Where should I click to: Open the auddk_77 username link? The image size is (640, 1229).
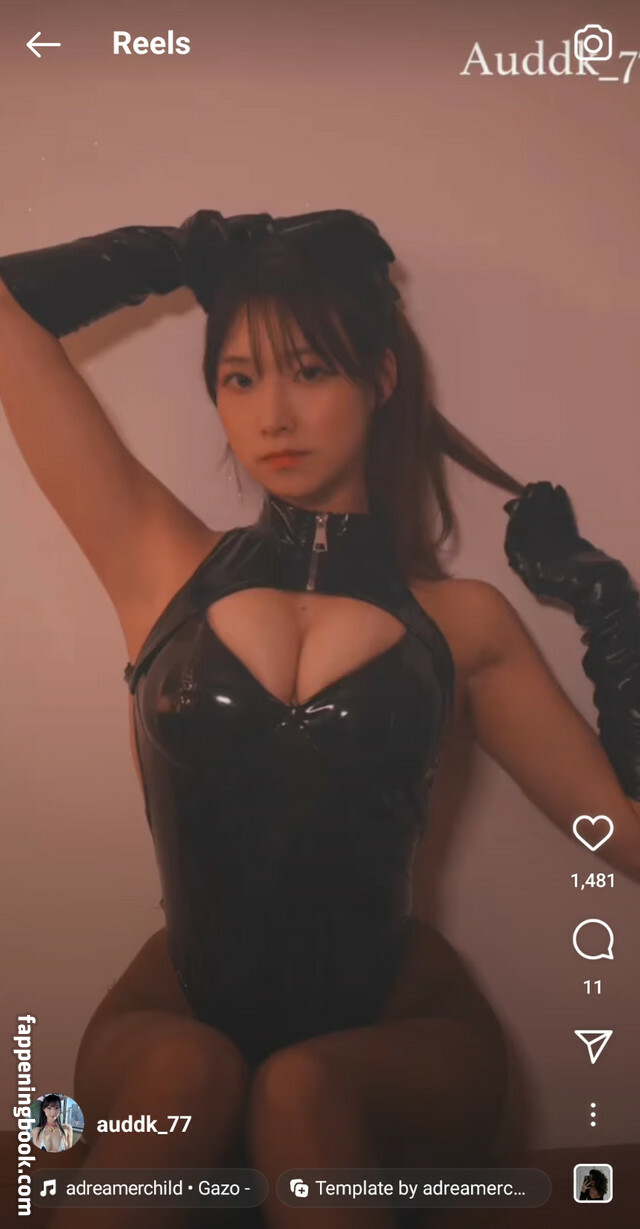click(144, 1124)
